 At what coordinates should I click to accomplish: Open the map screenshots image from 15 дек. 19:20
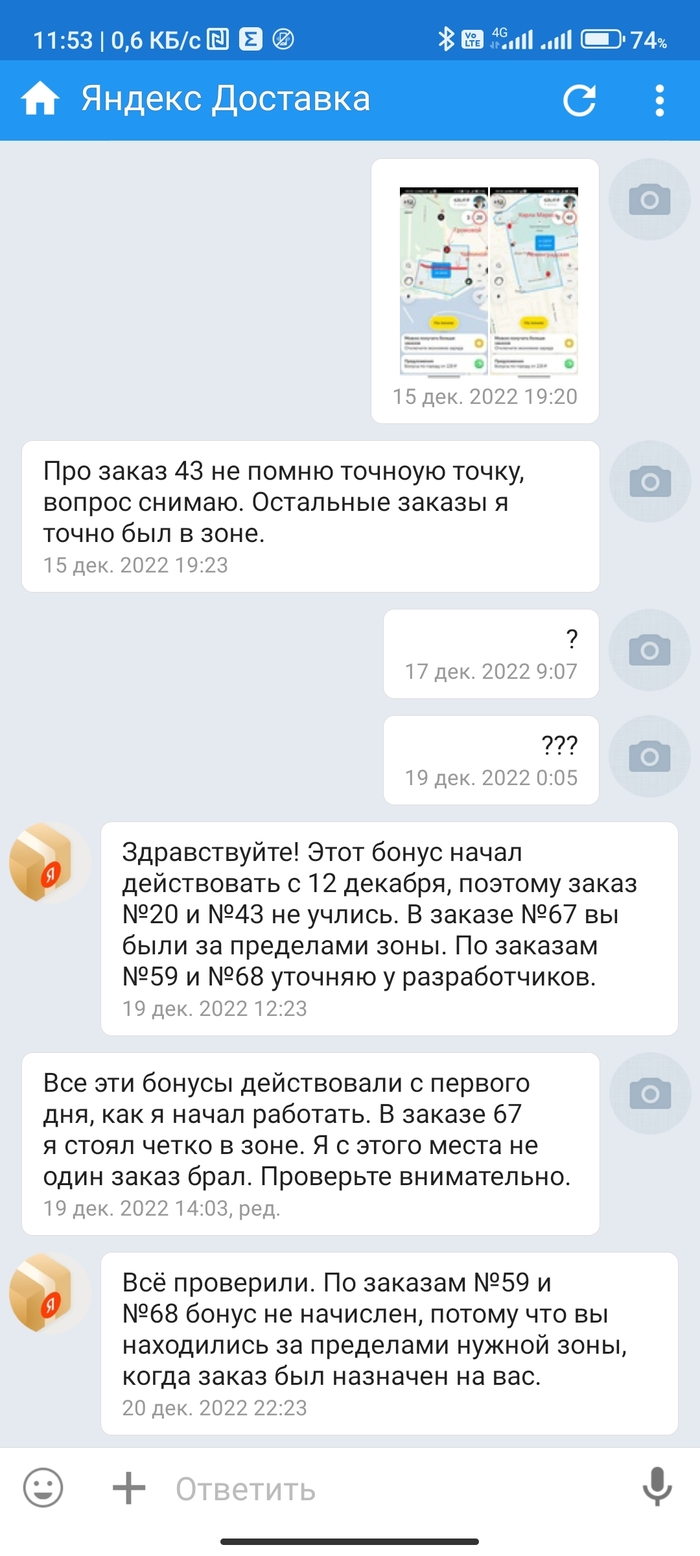[x=486, y=281]
